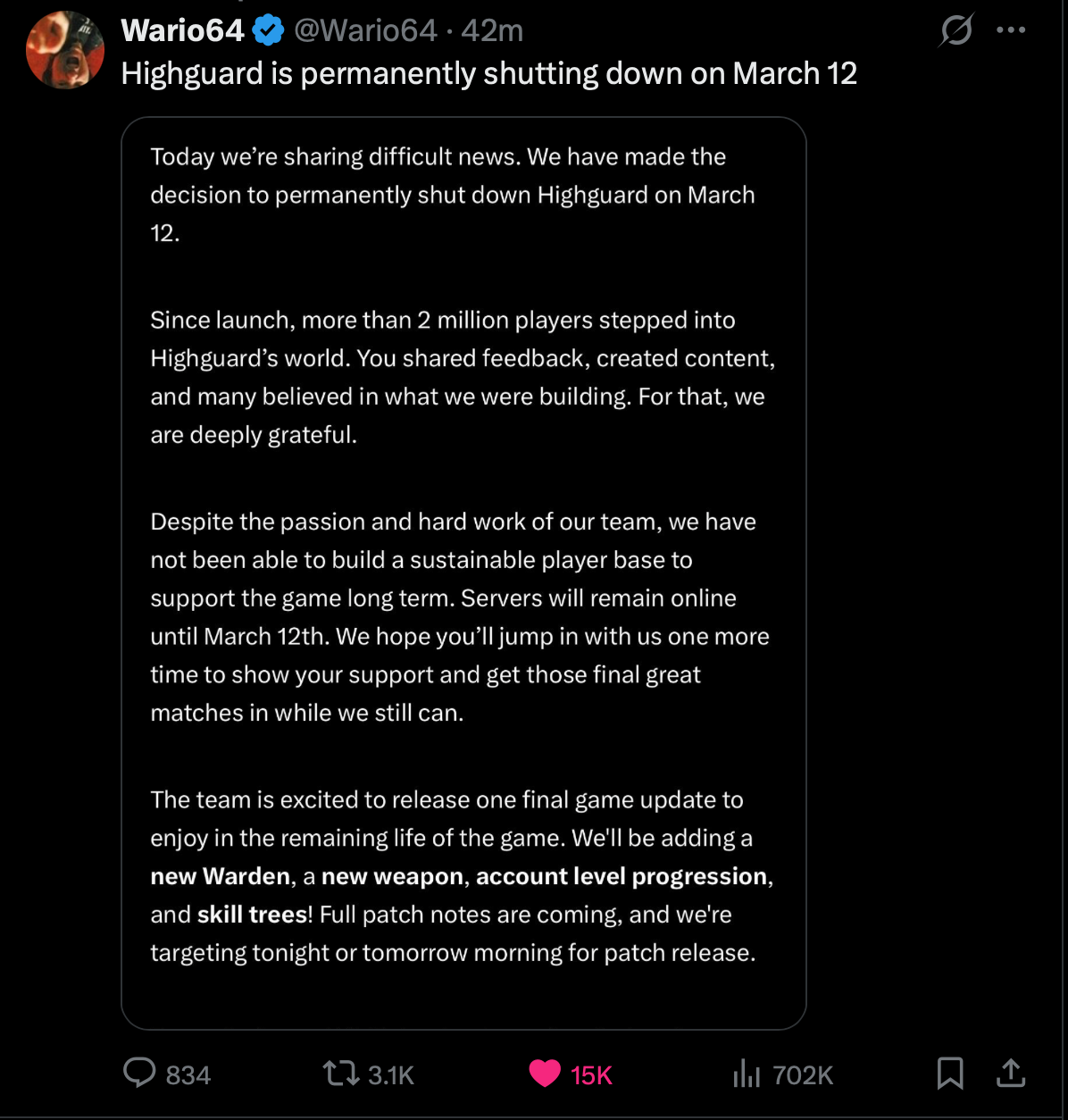Screen dimensions: 1068x1120
Task: Open the @Wario64 profile link
Action: tap(365, 30)
